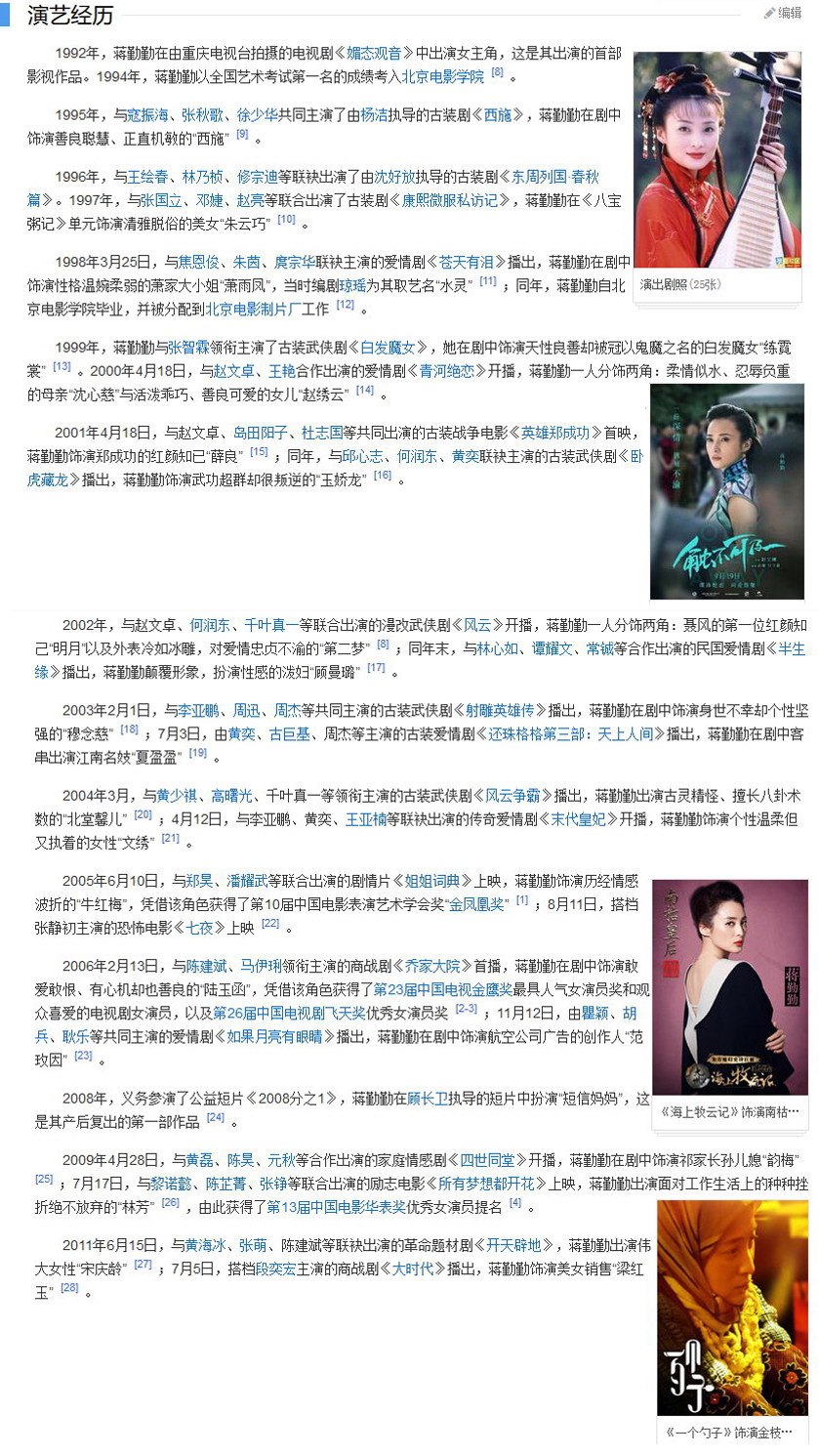819x1456 pixels.
Task: Open the 北京电影学院 link
Action: click(442, 76)
